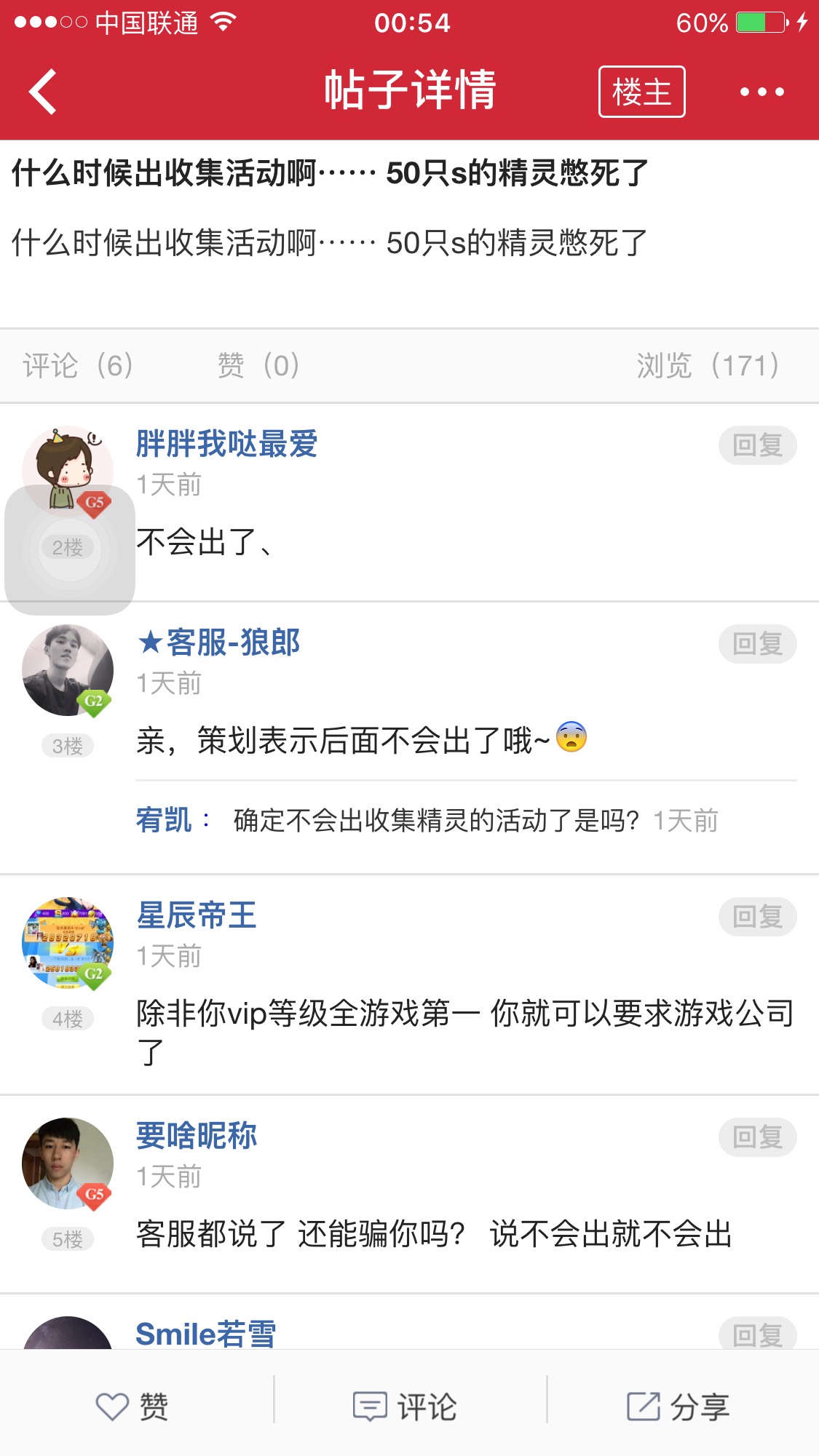
Task: Like this post with 赞 heart
Action: 132,1406
